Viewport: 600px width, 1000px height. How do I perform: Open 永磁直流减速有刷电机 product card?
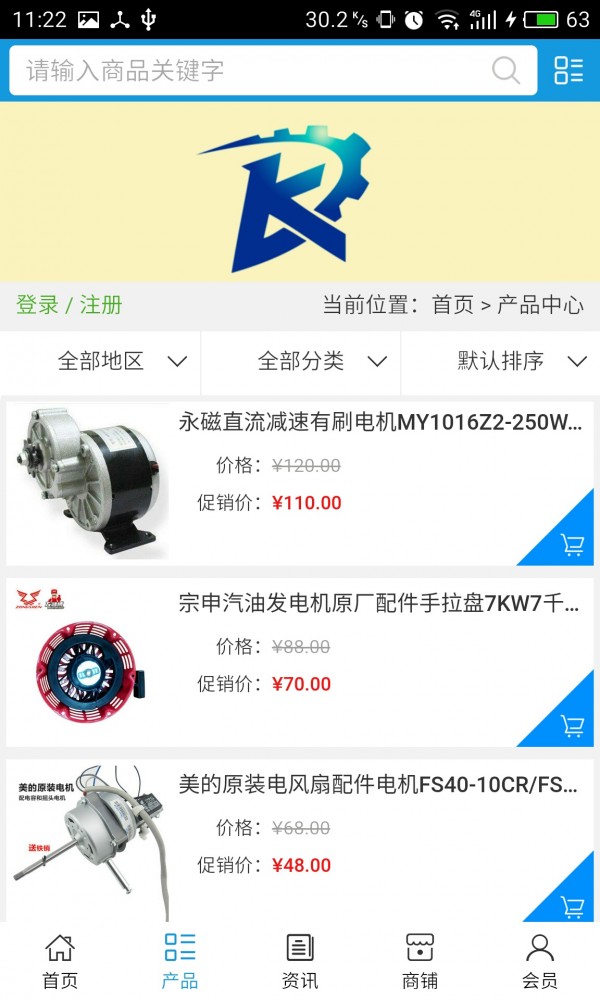coord(380,422)
